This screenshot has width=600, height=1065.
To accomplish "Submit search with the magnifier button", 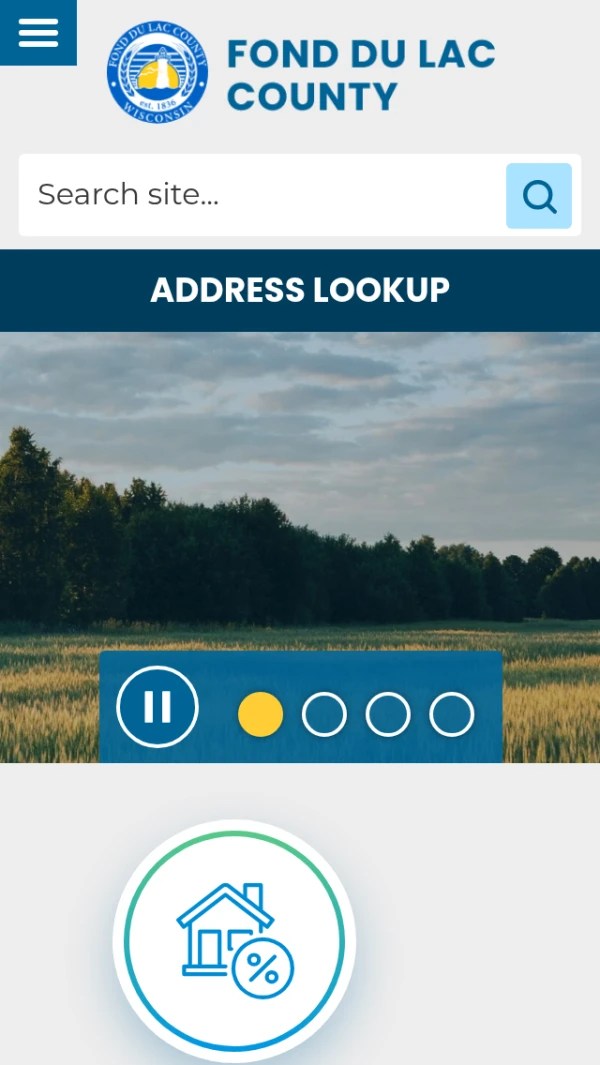I will (539, 196).
